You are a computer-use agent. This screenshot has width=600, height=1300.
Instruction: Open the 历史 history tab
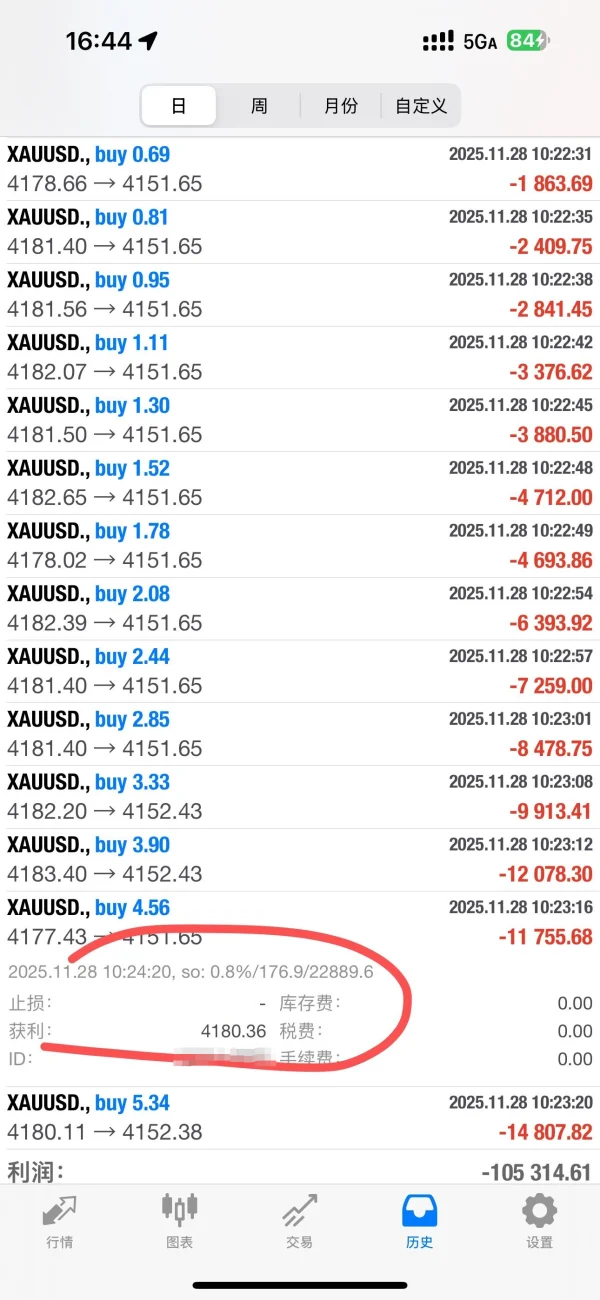(419, 1221)
